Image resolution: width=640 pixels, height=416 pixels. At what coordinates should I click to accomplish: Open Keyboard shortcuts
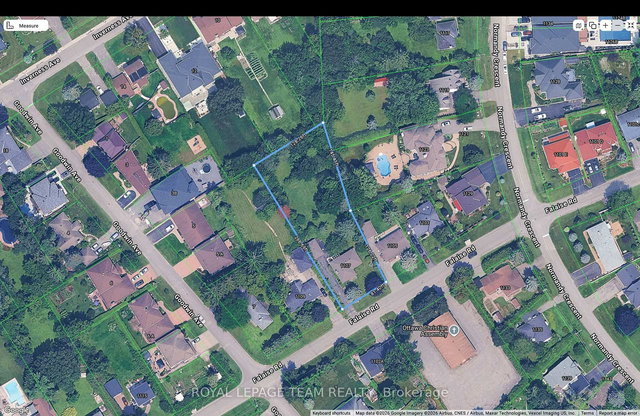(331, 412)
